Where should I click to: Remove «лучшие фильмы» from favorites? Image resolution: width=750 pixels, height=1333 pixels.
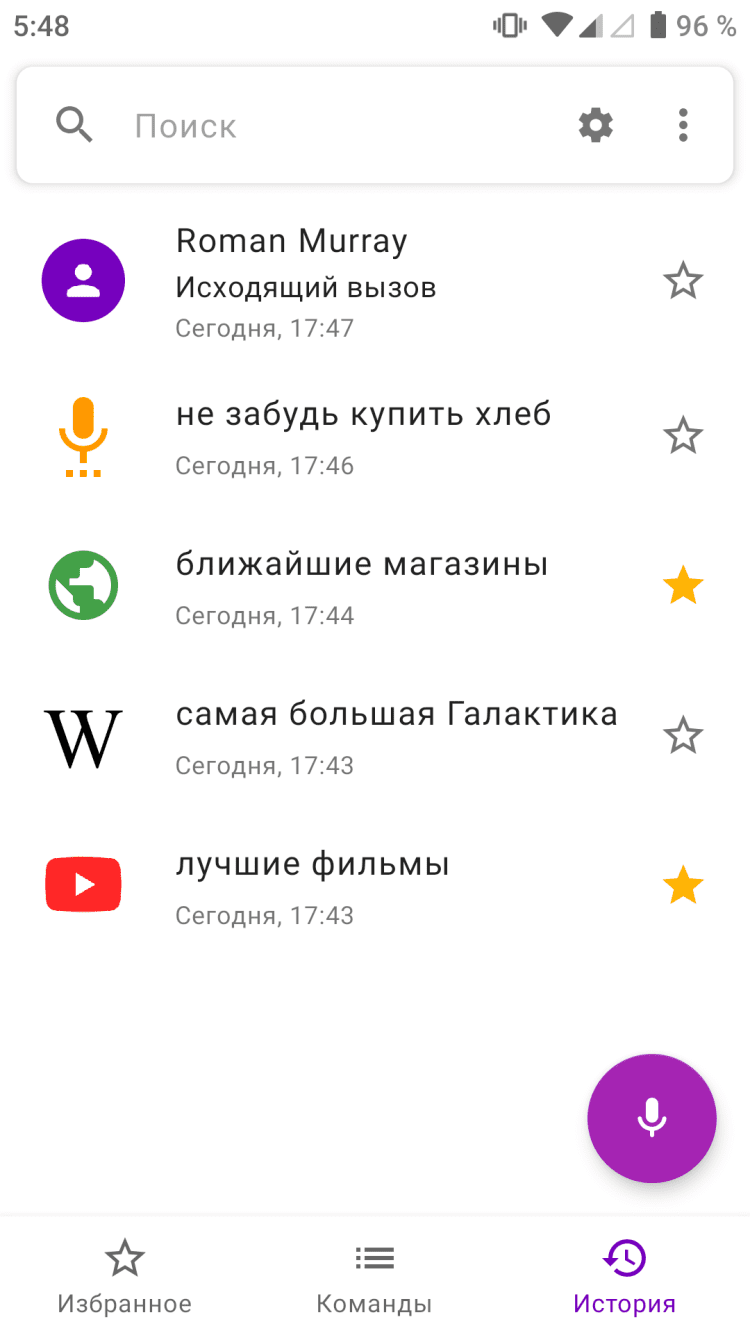coord(683,886)
